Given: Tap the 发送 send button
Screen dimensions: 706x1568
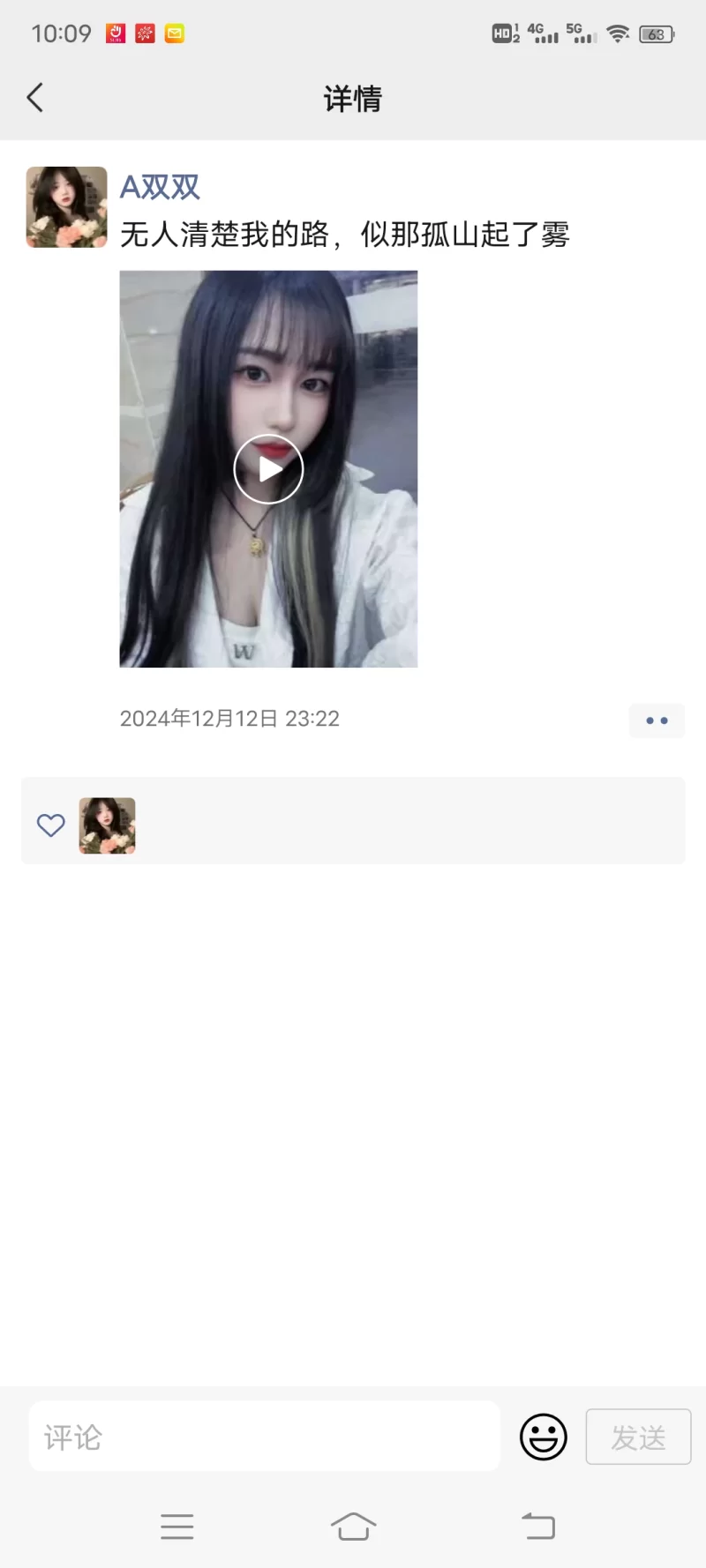Looking at the screenshot, I should tap(638, 1437).
